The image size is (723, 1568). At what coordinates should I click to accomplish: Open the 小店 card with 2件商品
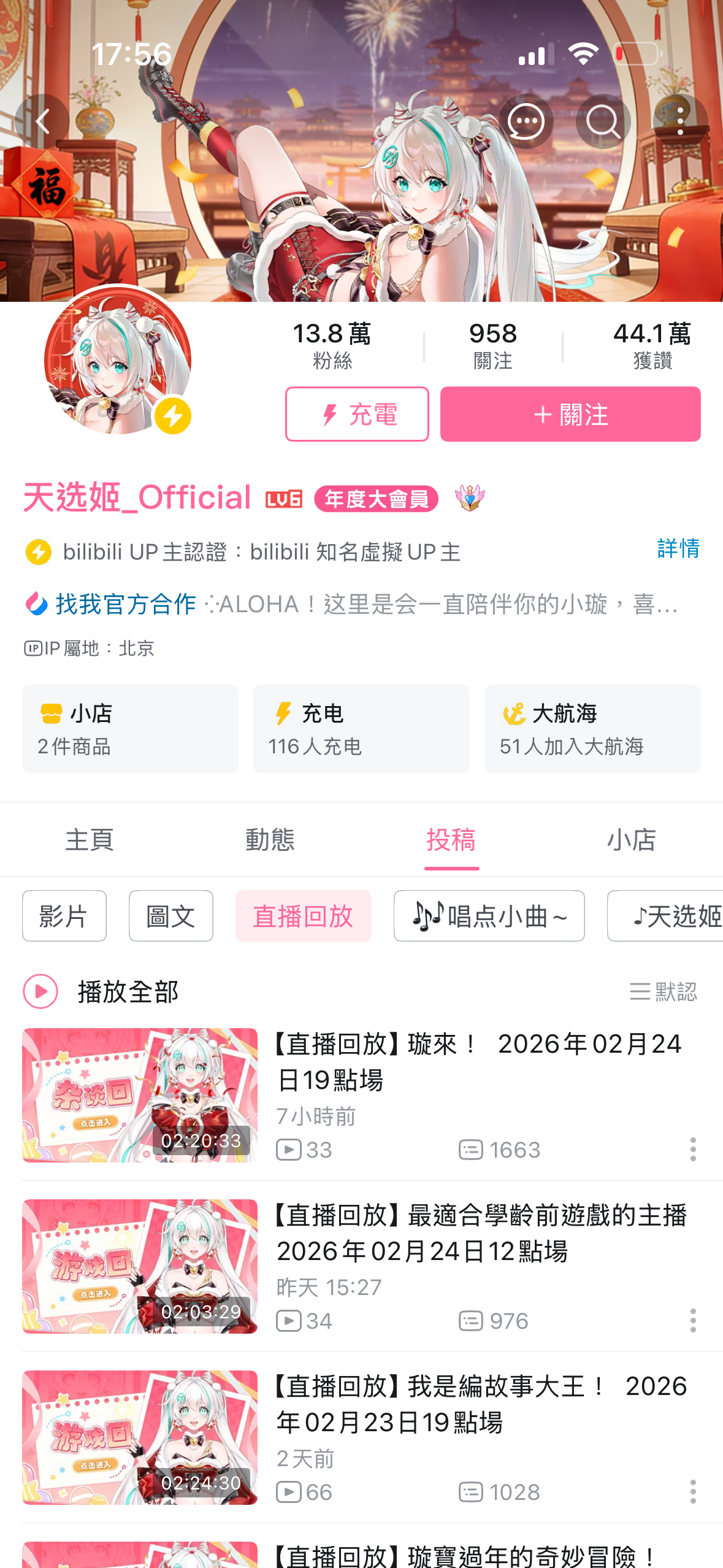pyautogui.click(x=130, y=728)
